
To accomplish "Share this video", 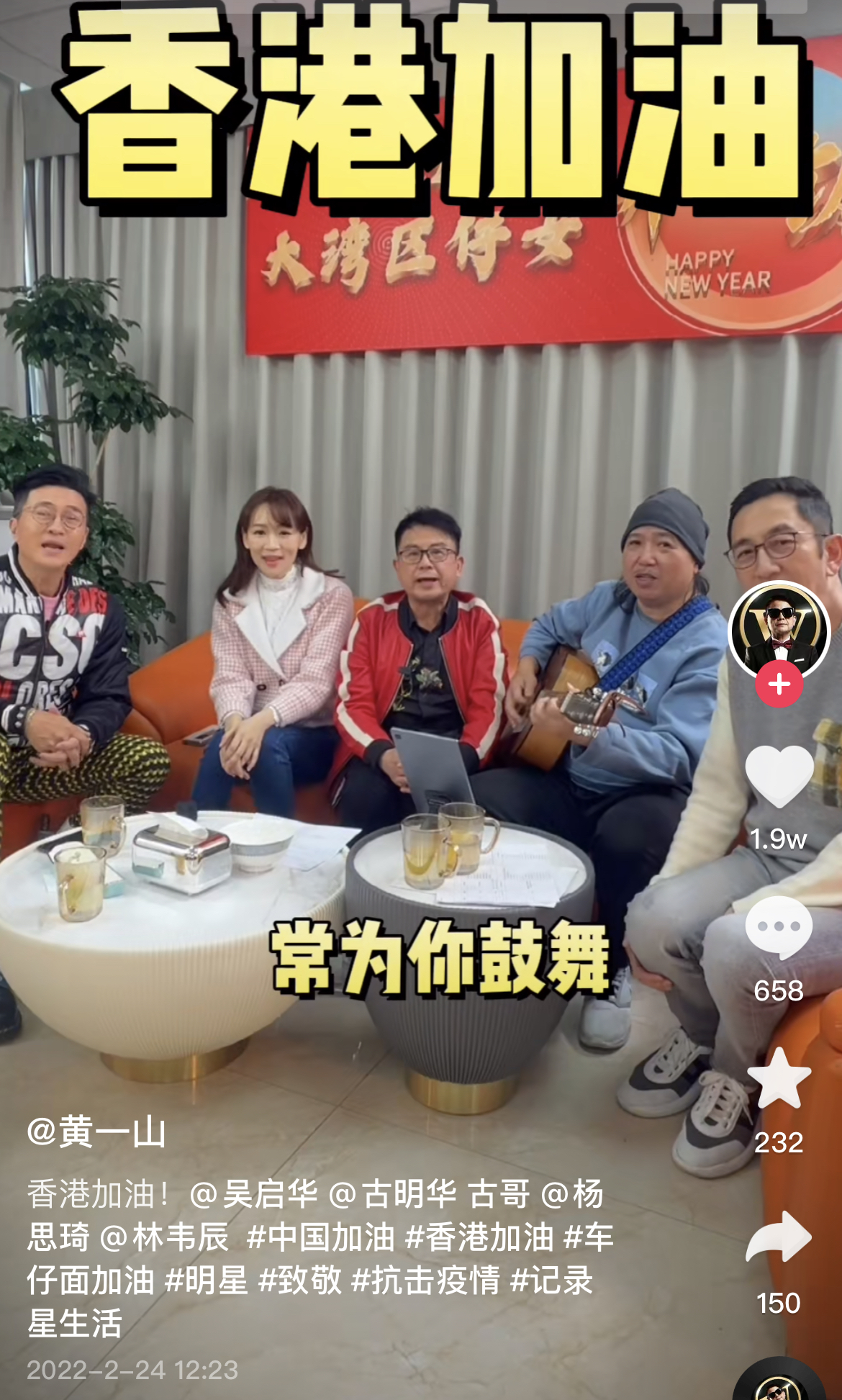I will tap(779, 1237).
